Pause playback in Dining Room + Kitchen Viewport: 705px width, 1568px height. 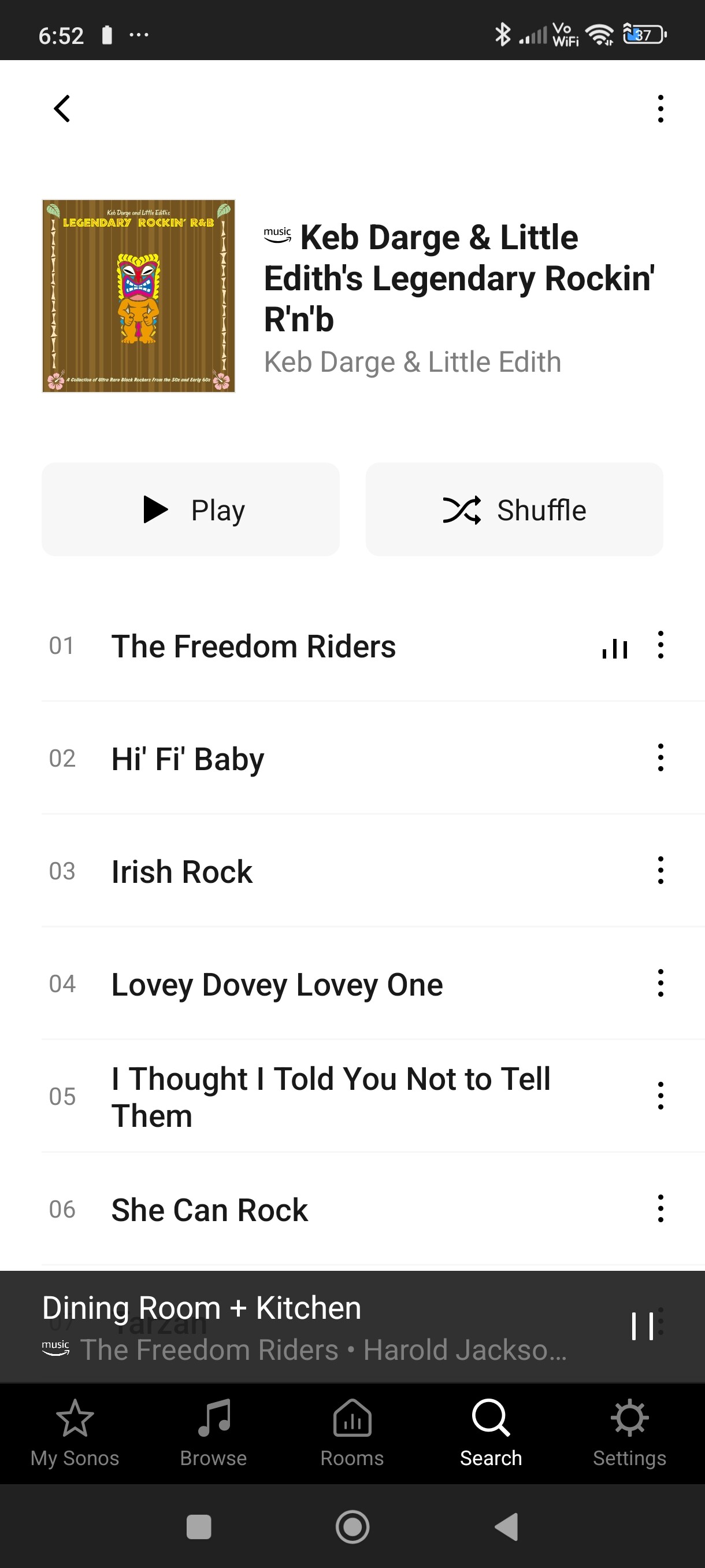pyautogui.click(x=642, y=1326)
